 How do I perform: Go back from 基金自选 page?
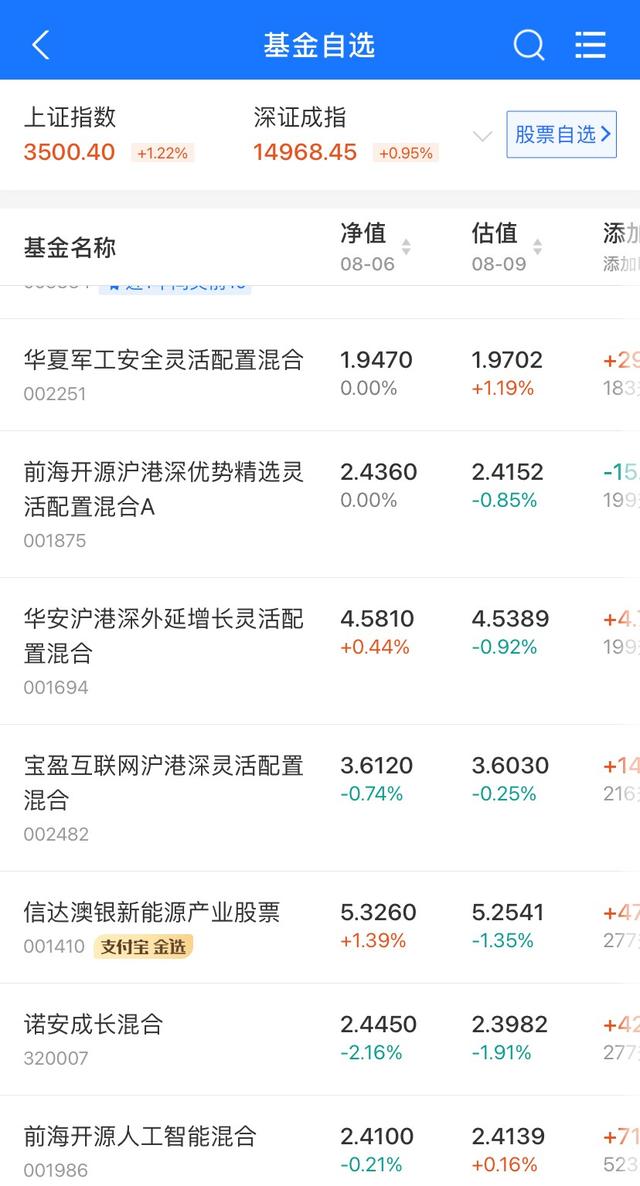pyautogui.click(x=41, y=45)
